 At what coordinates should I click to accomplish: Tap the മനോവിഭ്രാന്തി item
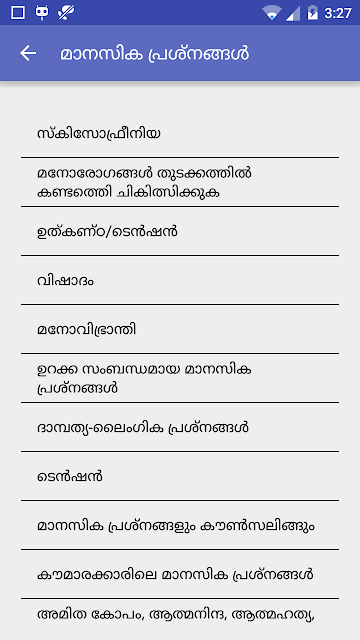pos(180,329)
